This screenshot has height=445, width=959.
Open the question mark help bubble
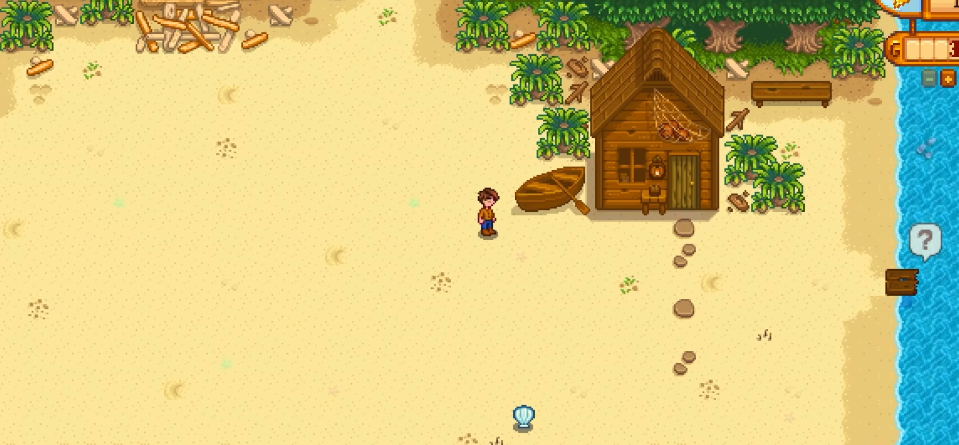pyautogui.click(x=926, y=241)
